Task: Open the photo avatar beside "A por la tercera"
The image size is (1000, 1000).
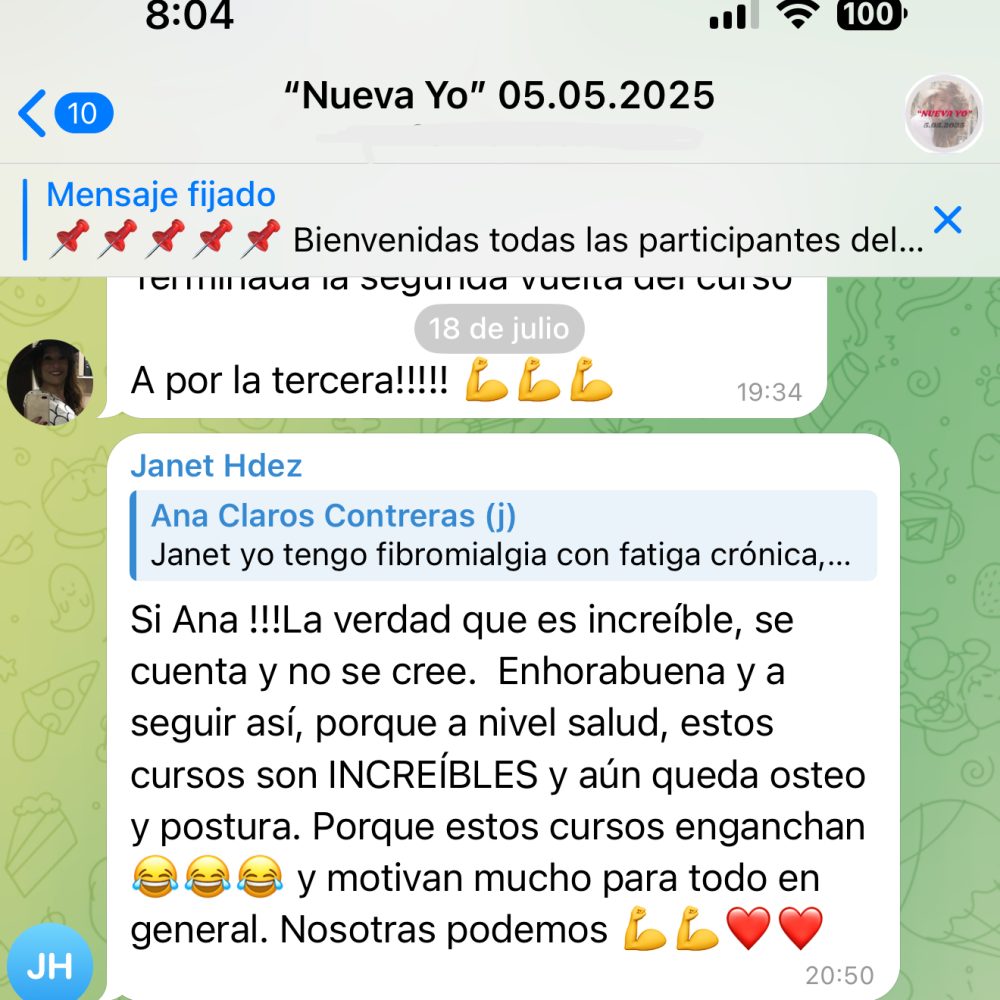Action: (x=50, y=382)
